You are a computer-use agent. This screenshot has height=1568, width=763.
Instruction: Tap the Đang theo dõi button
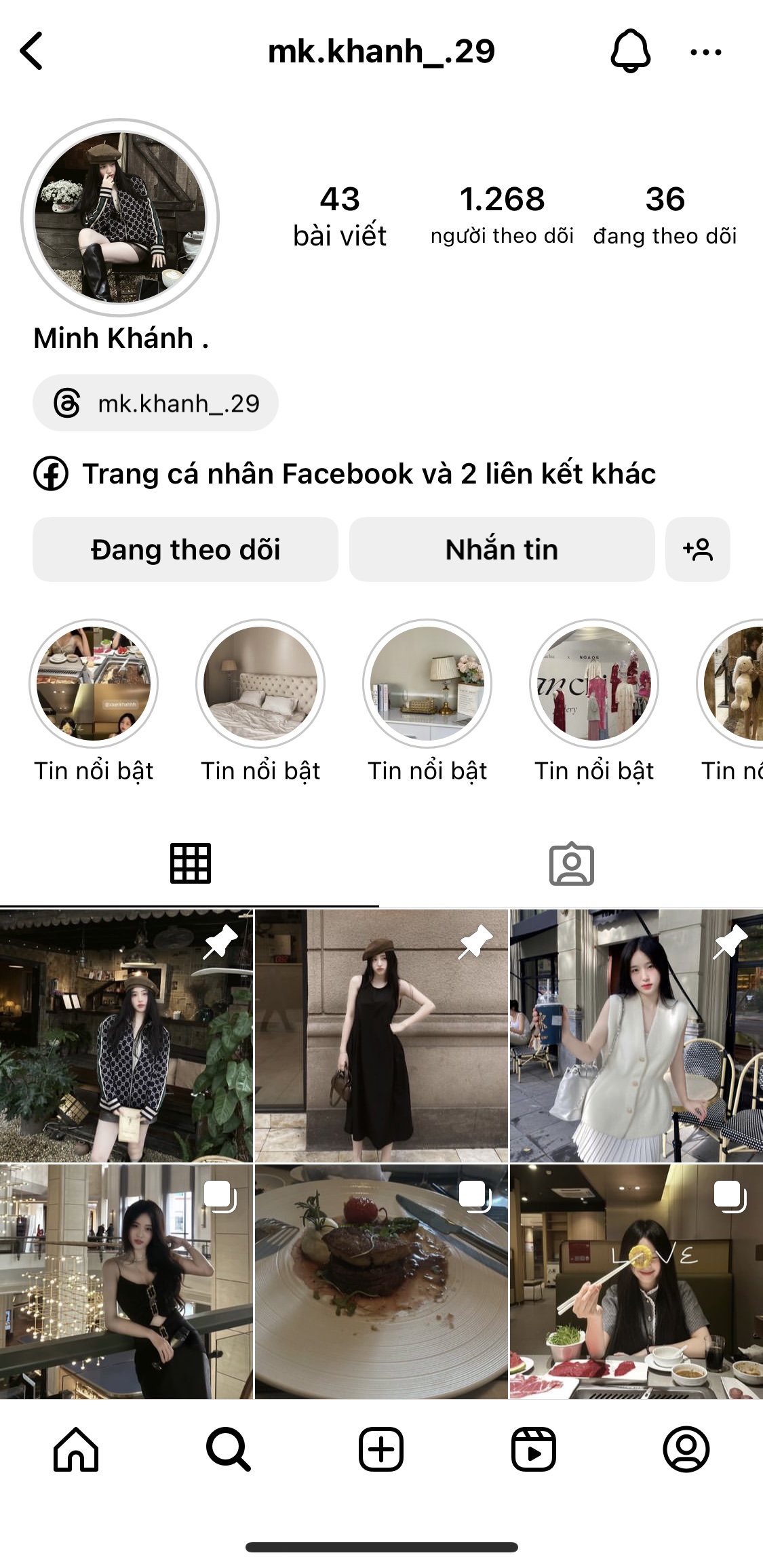pyautogui.click(x=185, y=549)
